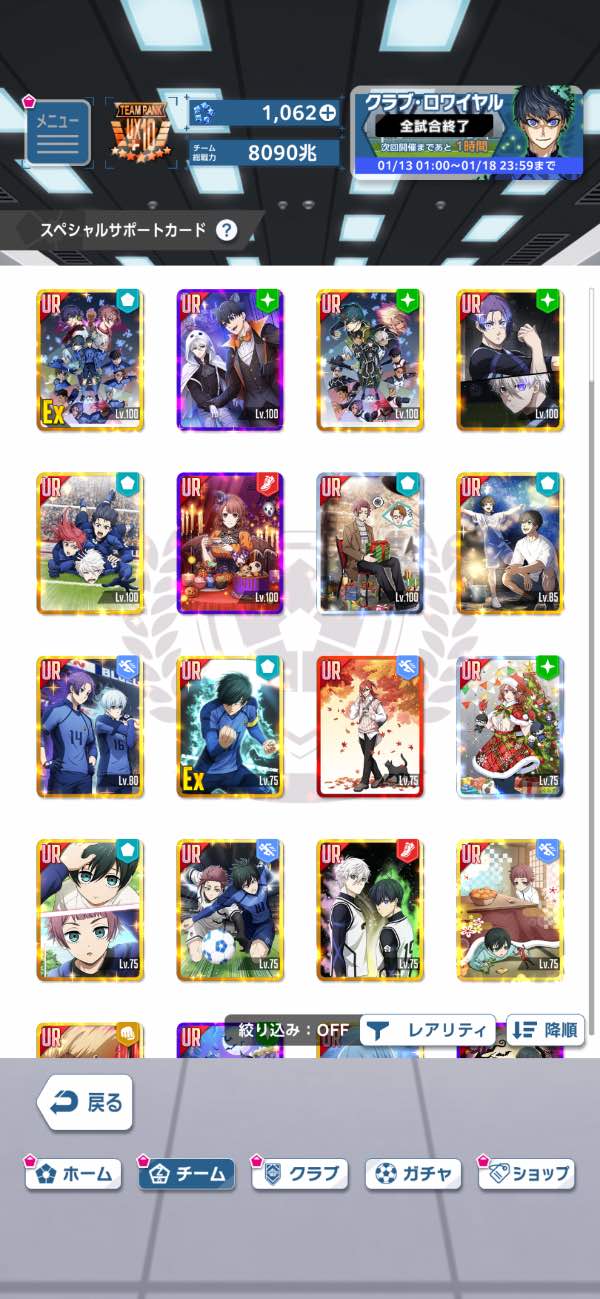Go back with the 戻る button
Viewport: 600px width, 1299px height.
[x=86, y=1103]
